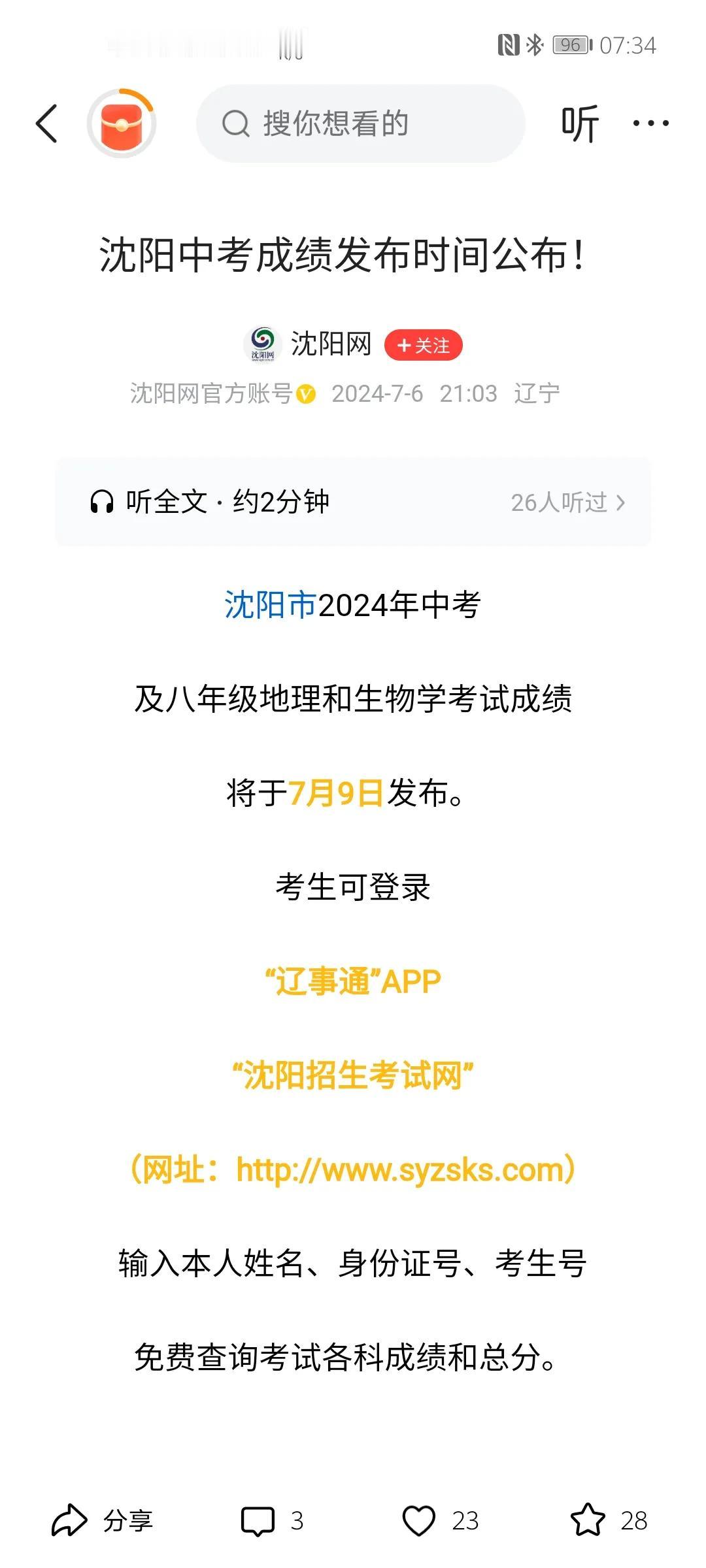
Task: Open the red envelope rewards icon
Action: [x=123, y=123]
